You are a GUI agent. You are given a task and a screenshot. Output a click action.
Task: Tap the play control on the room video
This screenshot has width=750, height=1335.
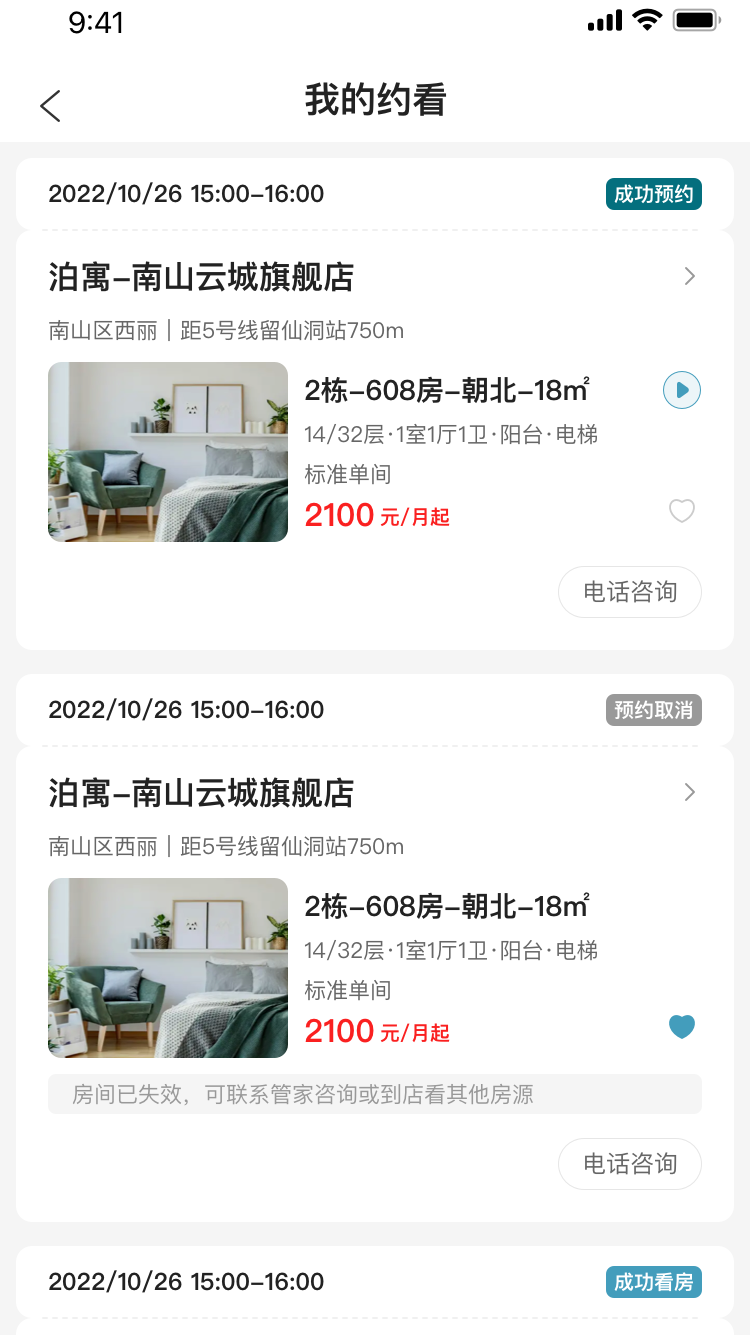point(681,390)
